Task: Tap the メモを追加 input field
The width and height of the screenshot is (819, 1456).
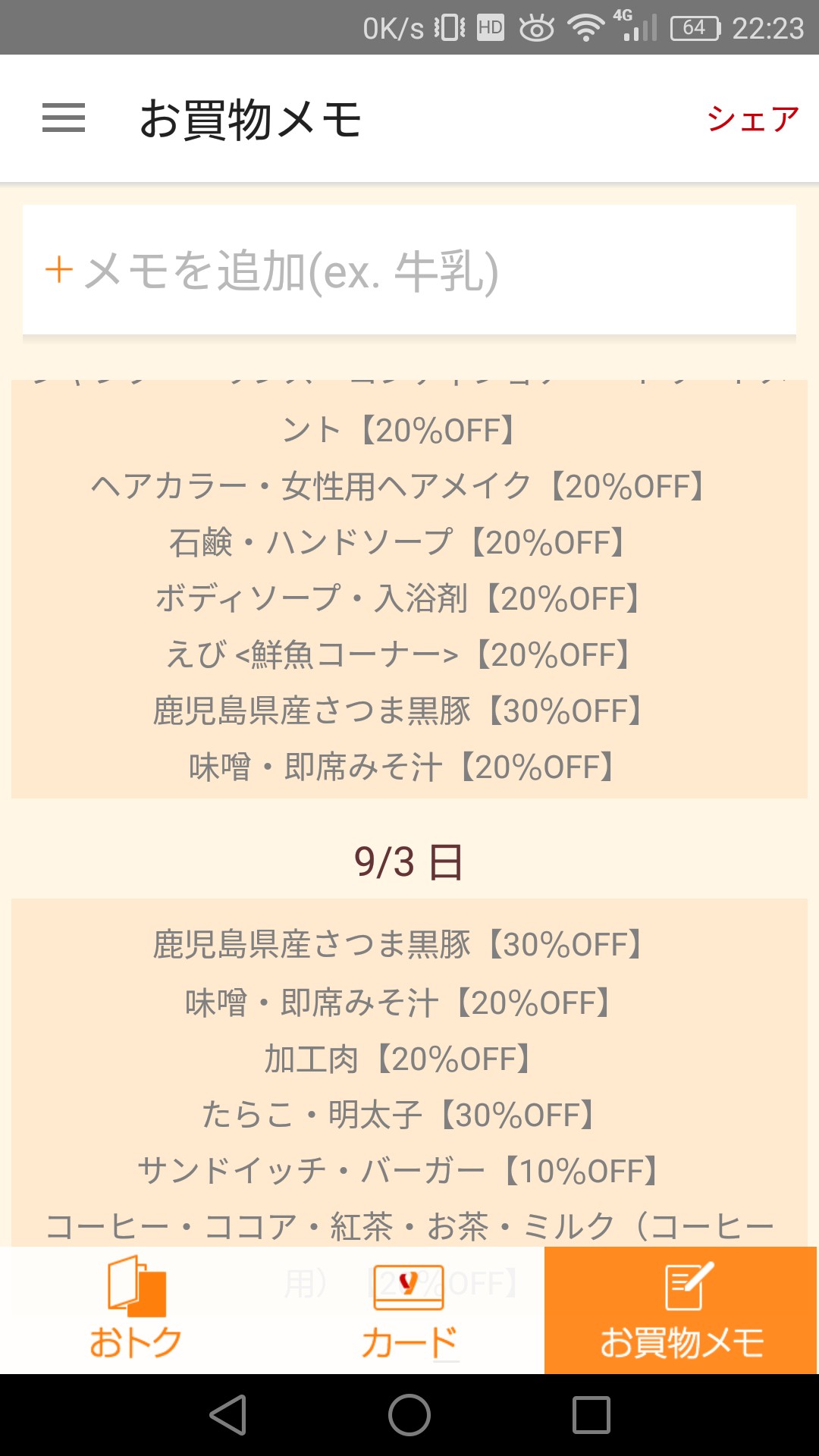Action: (x=409, y=270)
